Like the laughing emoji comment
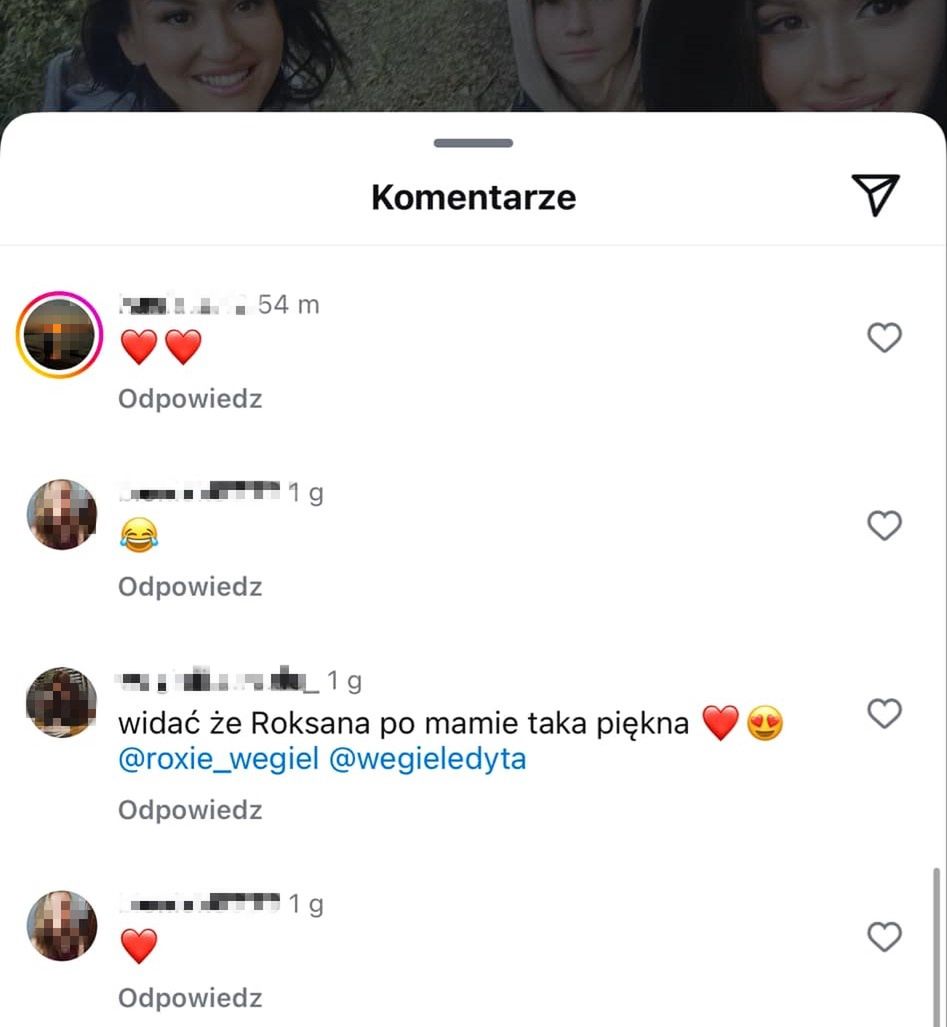 [884, 525]
